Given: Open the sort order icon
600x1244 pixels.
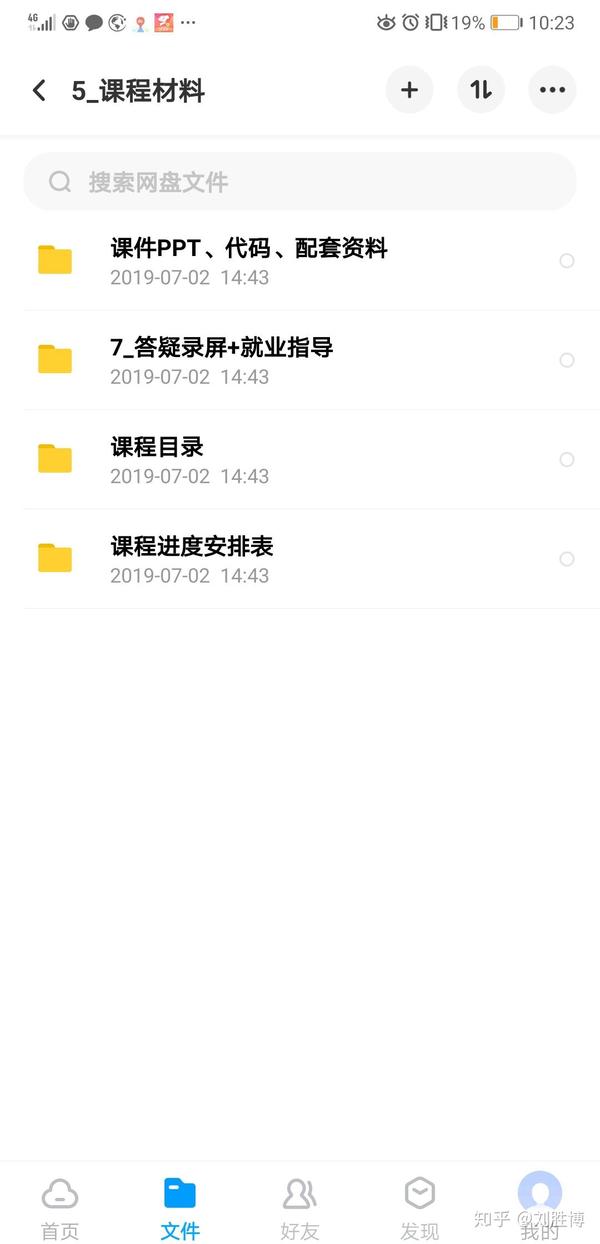Looking at the screenshot, I should pyautogui.click(x=481, y=90).
